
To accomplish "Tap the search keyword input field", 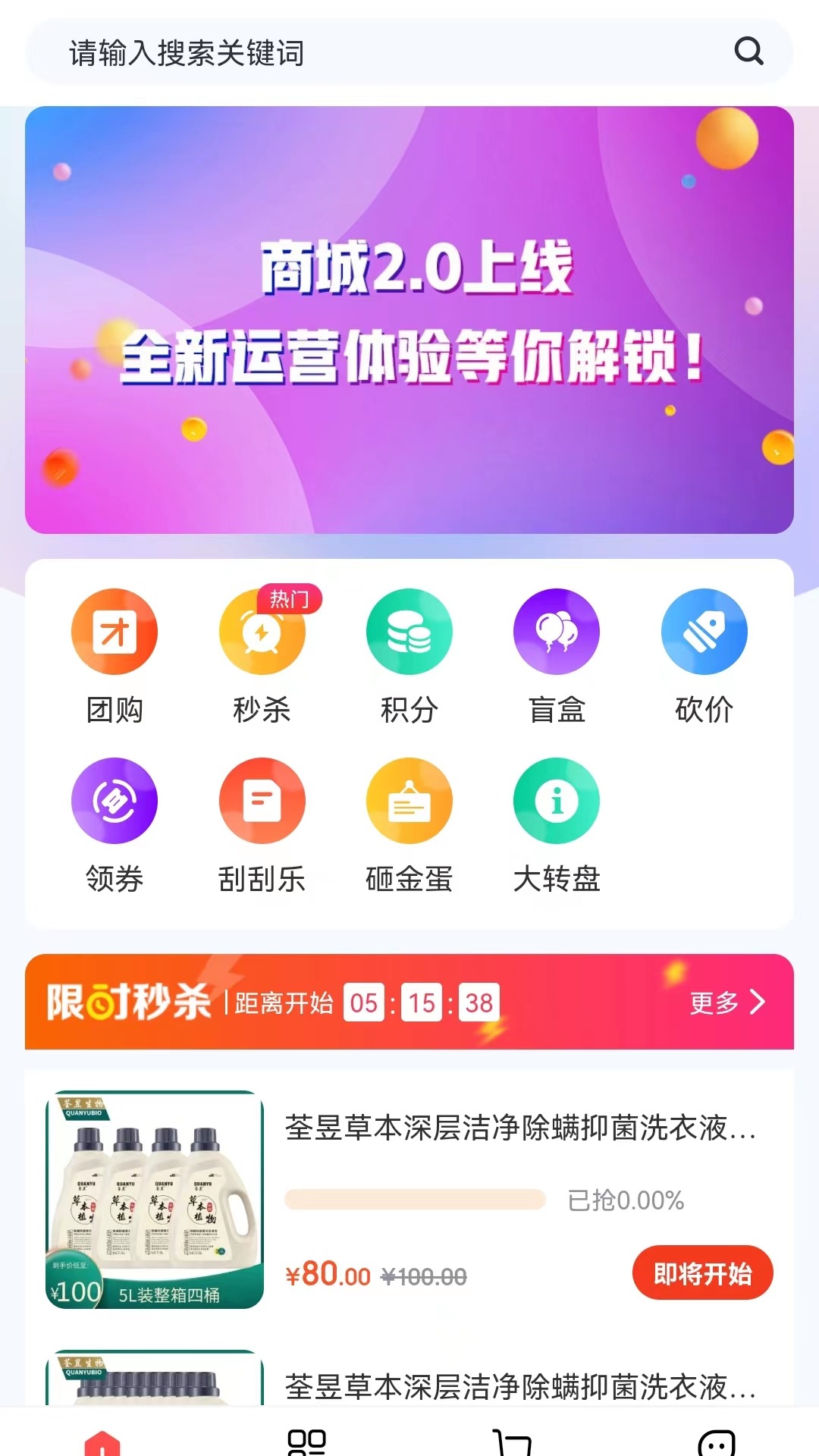I will tap(379, 53).
